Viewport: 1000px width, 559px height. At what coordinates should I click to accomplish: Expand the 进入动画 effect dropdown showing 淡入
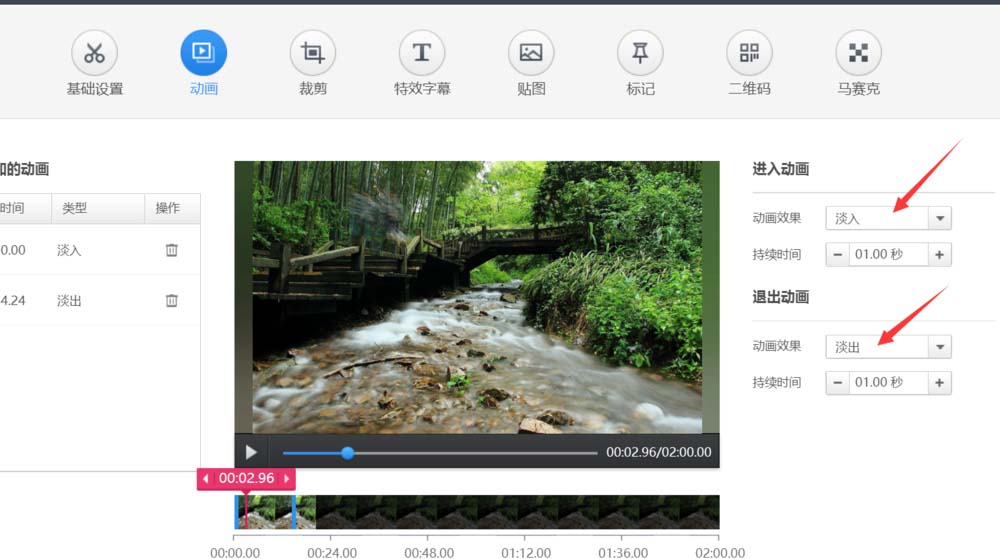tap(939, 218)
